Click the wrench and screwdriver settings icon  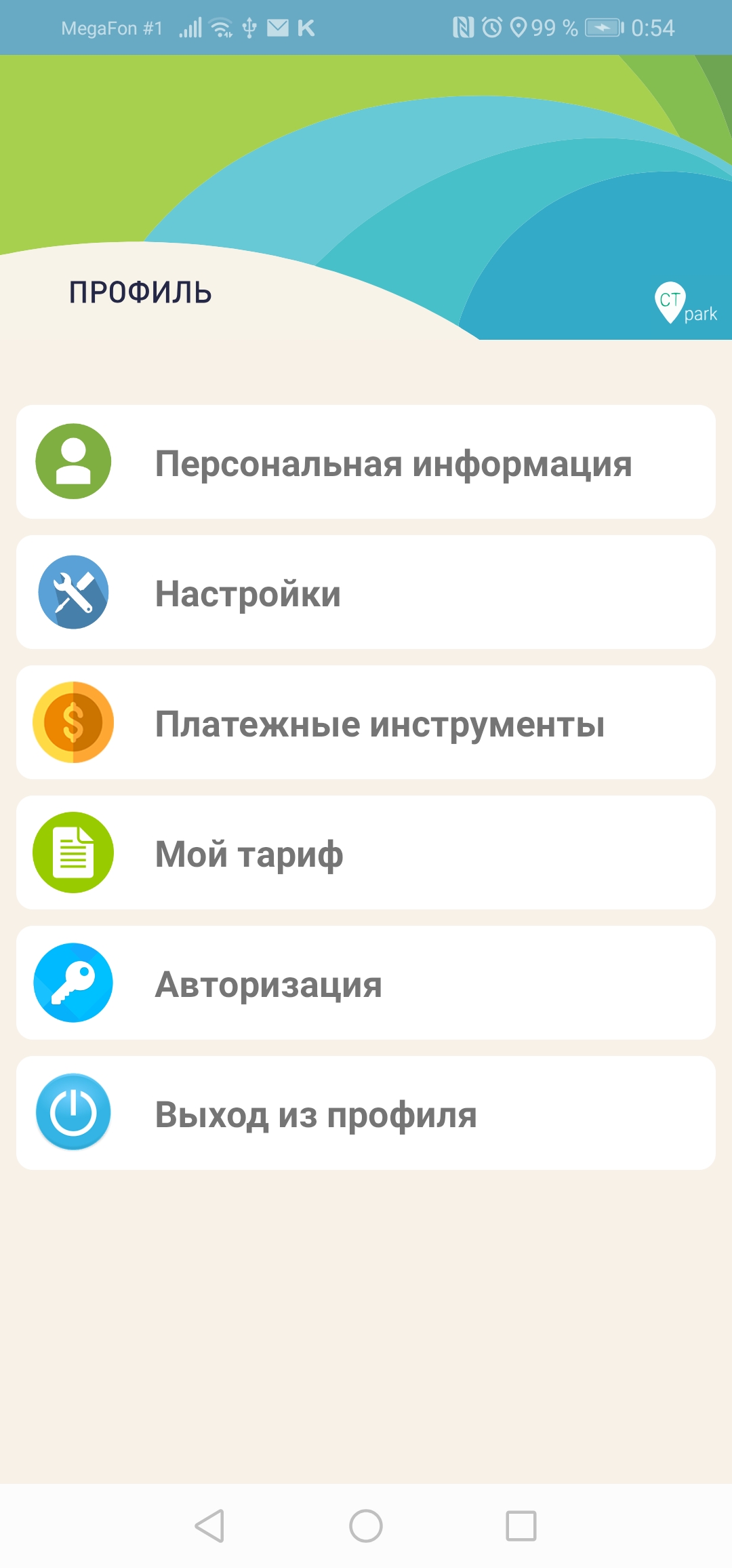click(73, 591)
